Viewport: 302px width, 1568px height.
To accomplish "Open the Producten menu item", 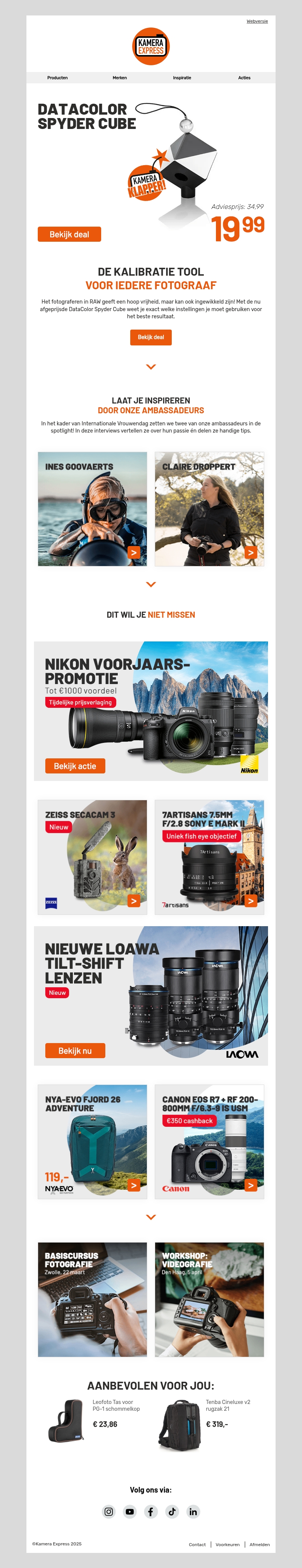I will [x=57, y=78].
